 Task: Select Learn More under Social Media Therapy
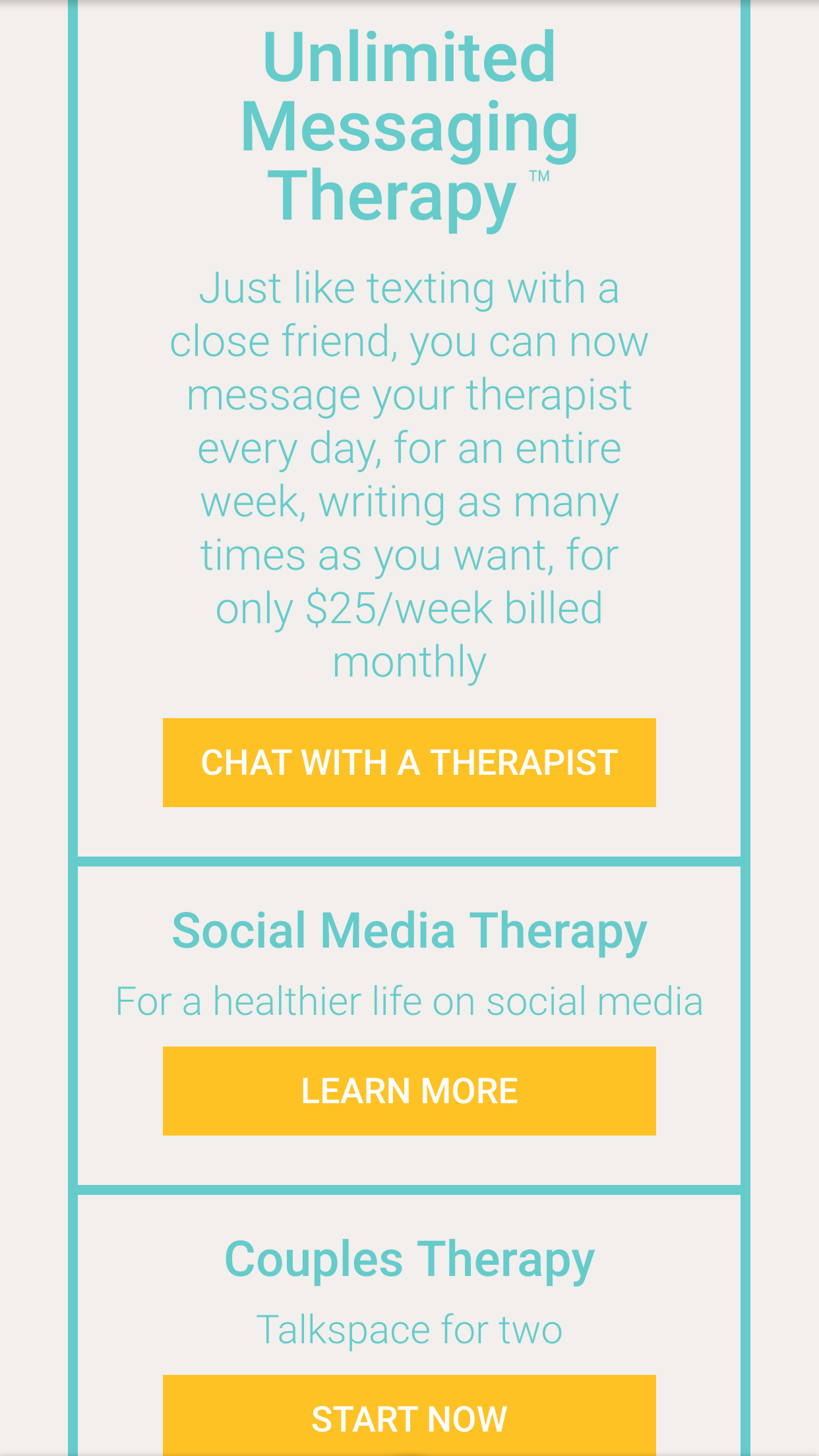click(409, 1091)
